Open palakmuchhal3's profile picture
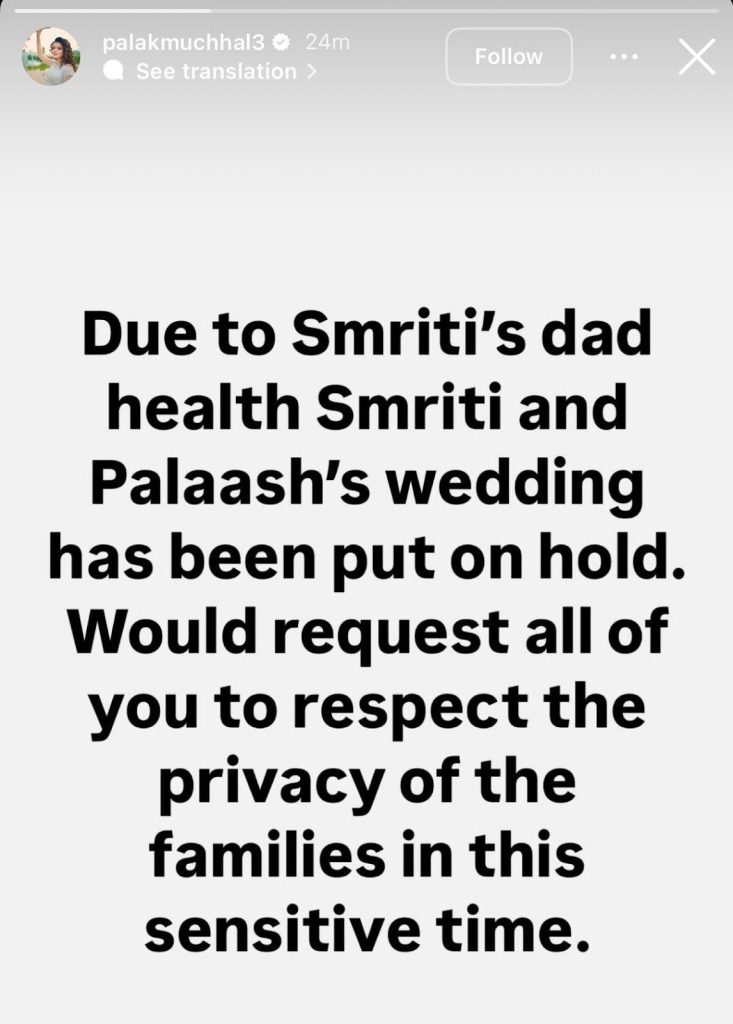This screenshot has height=1024, width=733. tap(51, 56)
